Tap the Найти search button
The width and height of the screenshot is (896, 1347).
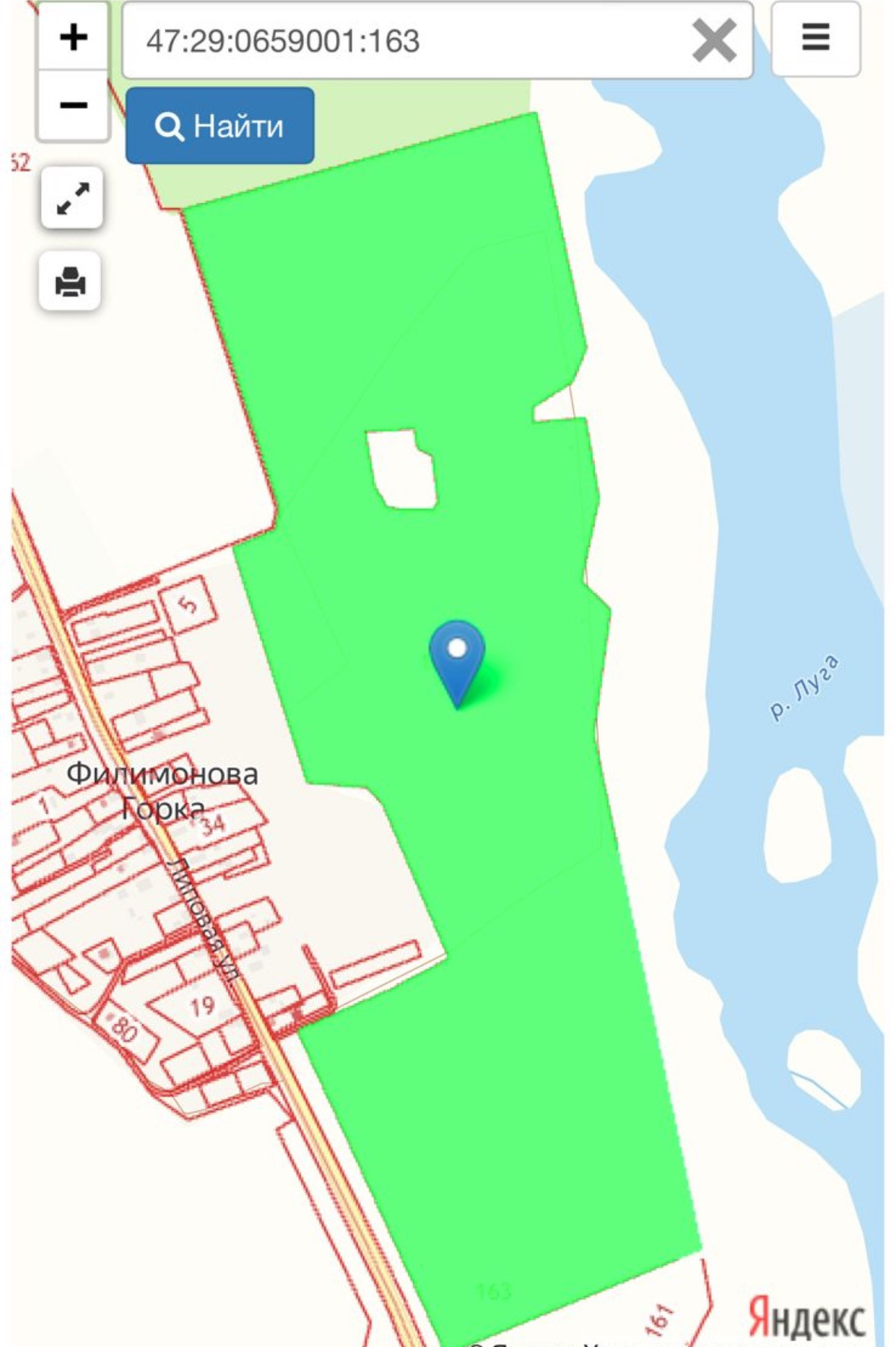(220, 125)
